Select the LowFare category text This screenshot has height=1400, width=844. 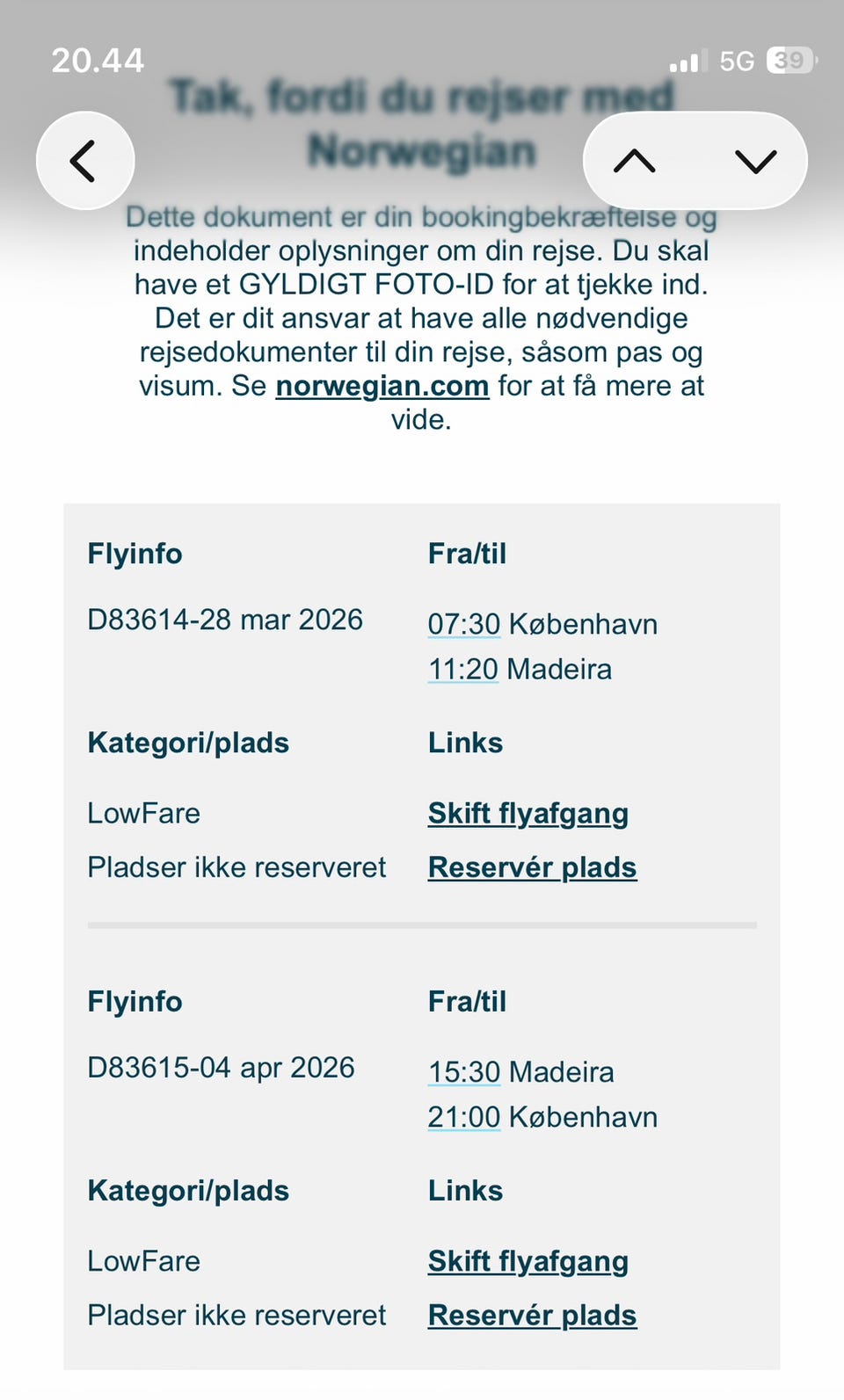(143, 813)
